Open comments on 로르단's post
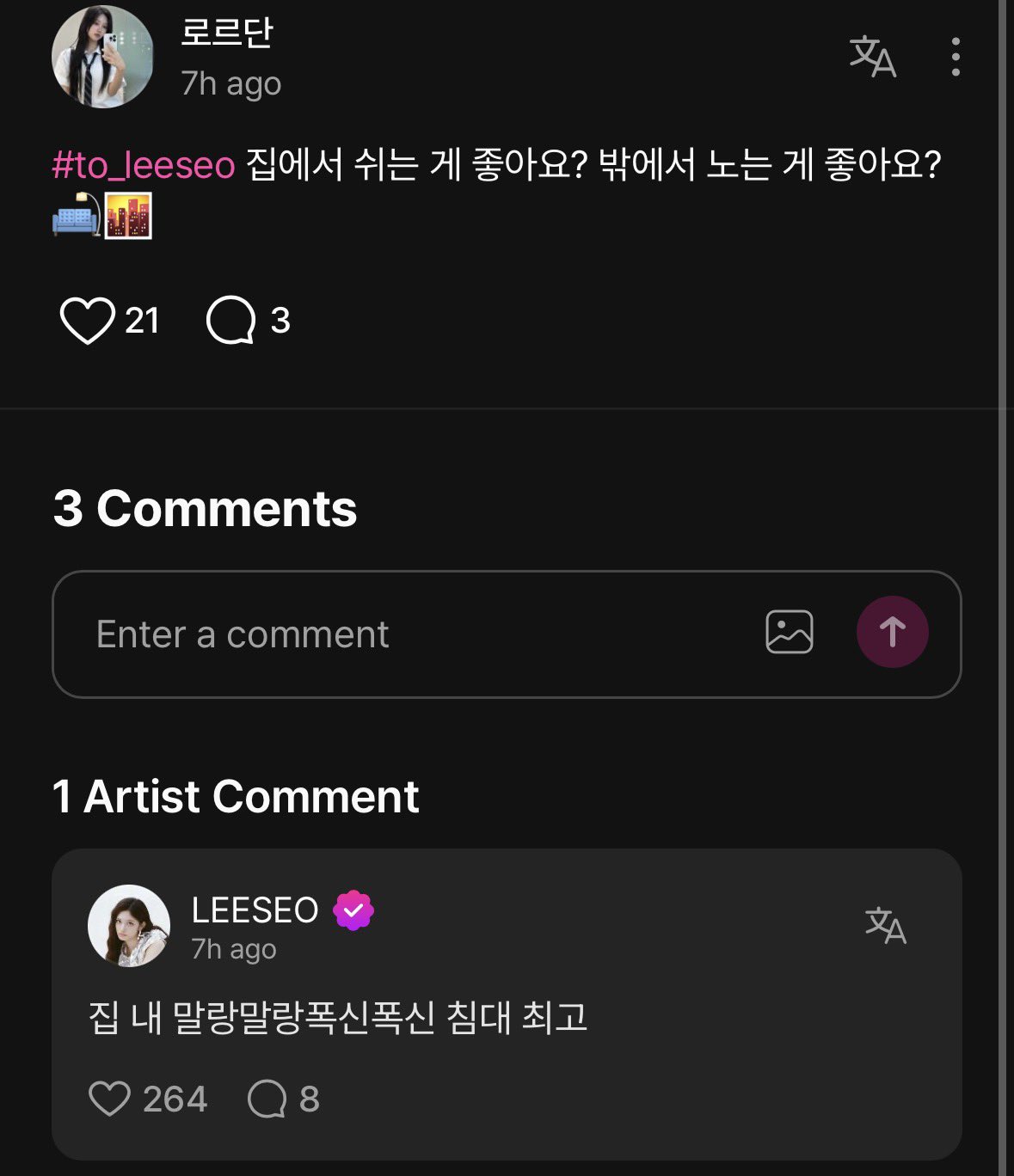The image size is (1014, 1176). click(x=231, y=321)
